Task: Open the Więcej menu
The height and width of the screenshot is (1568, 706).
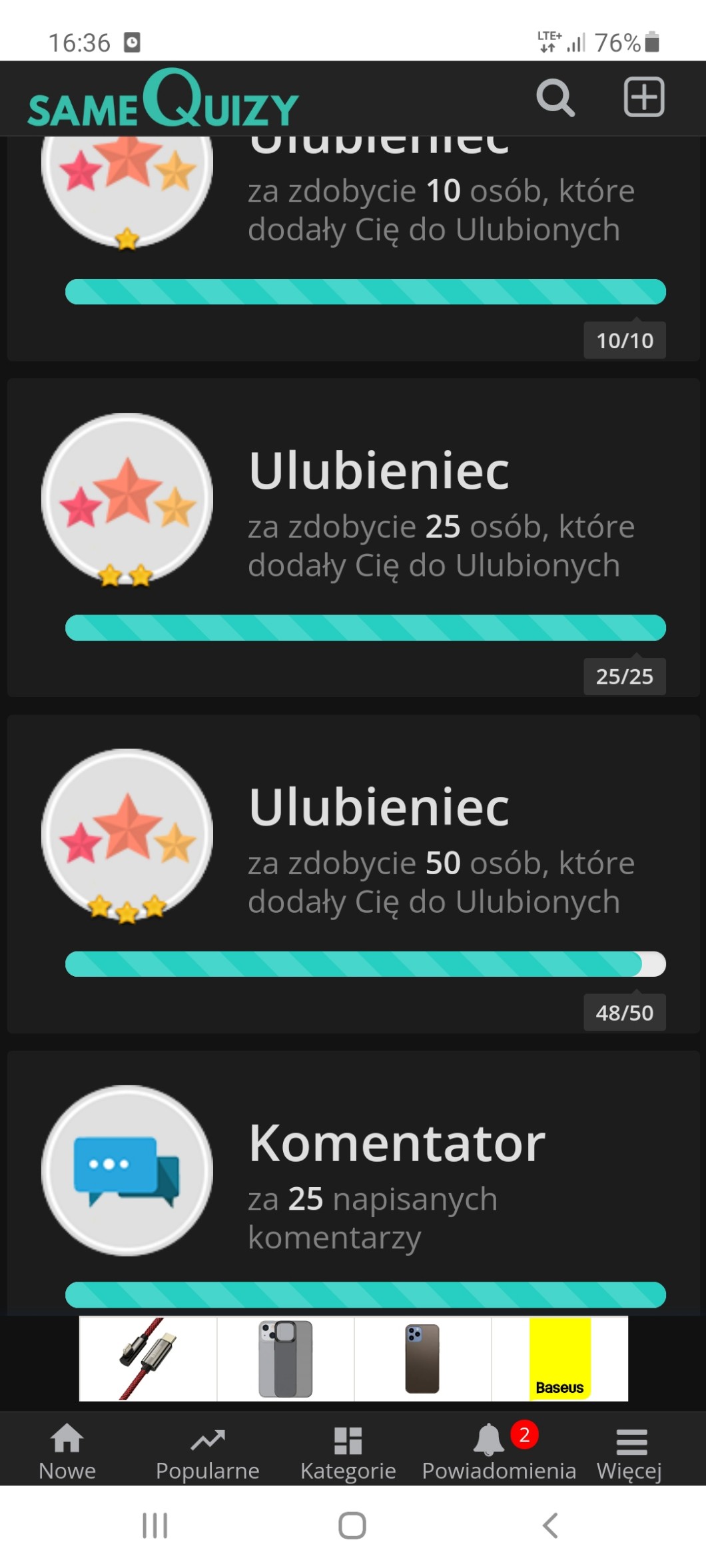Action: click(629, 1453)
